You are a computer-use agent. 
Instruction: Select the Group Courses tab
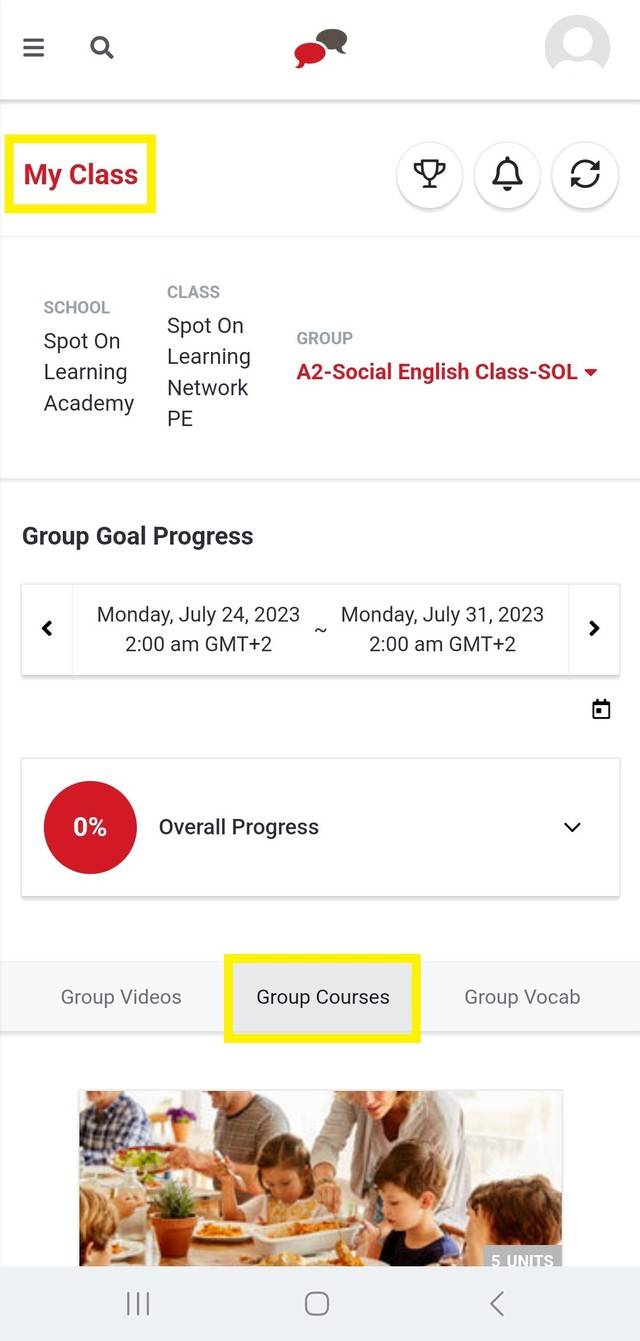point(322,997)
